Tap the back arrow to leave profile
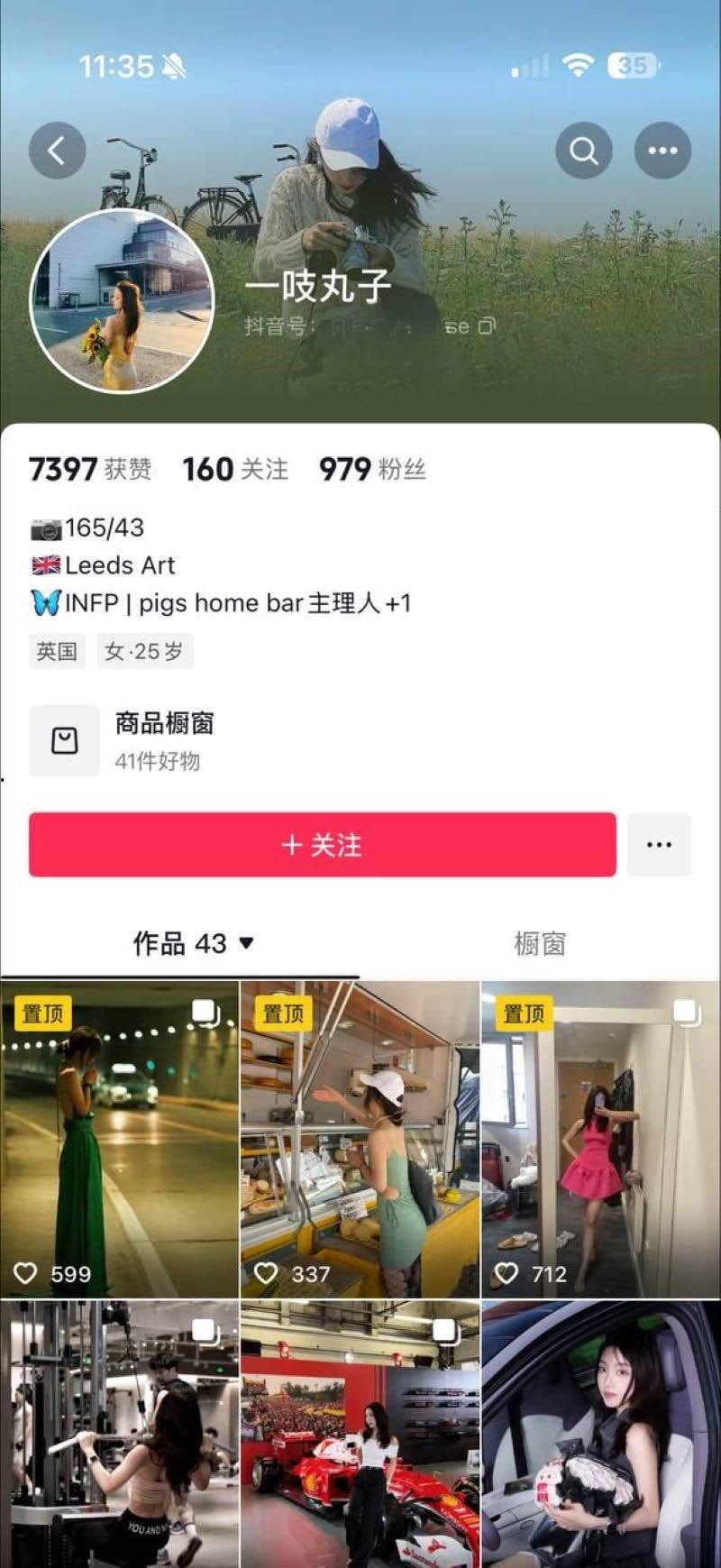This screenshot has width=721, height=1568. click(56, 151)
